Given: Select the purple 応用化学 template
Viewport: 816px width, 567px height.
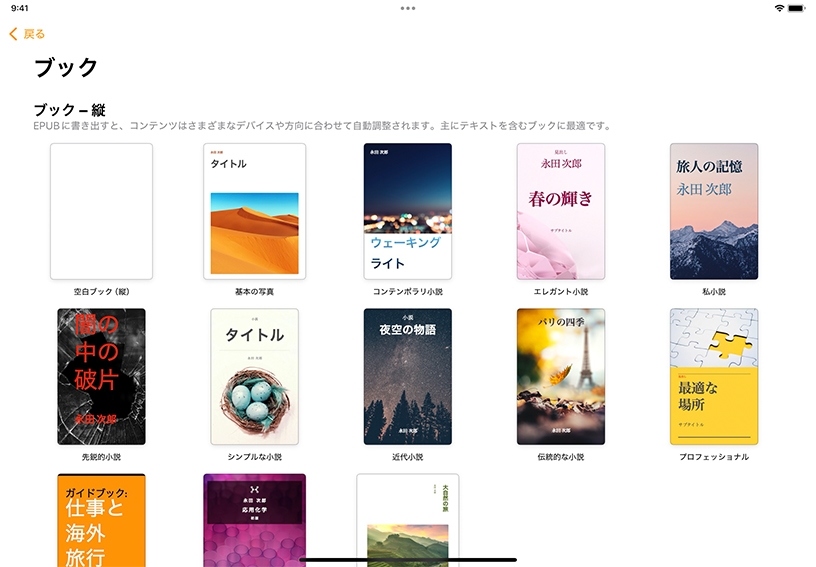Looking at the screenshot, I should point(254,518).
